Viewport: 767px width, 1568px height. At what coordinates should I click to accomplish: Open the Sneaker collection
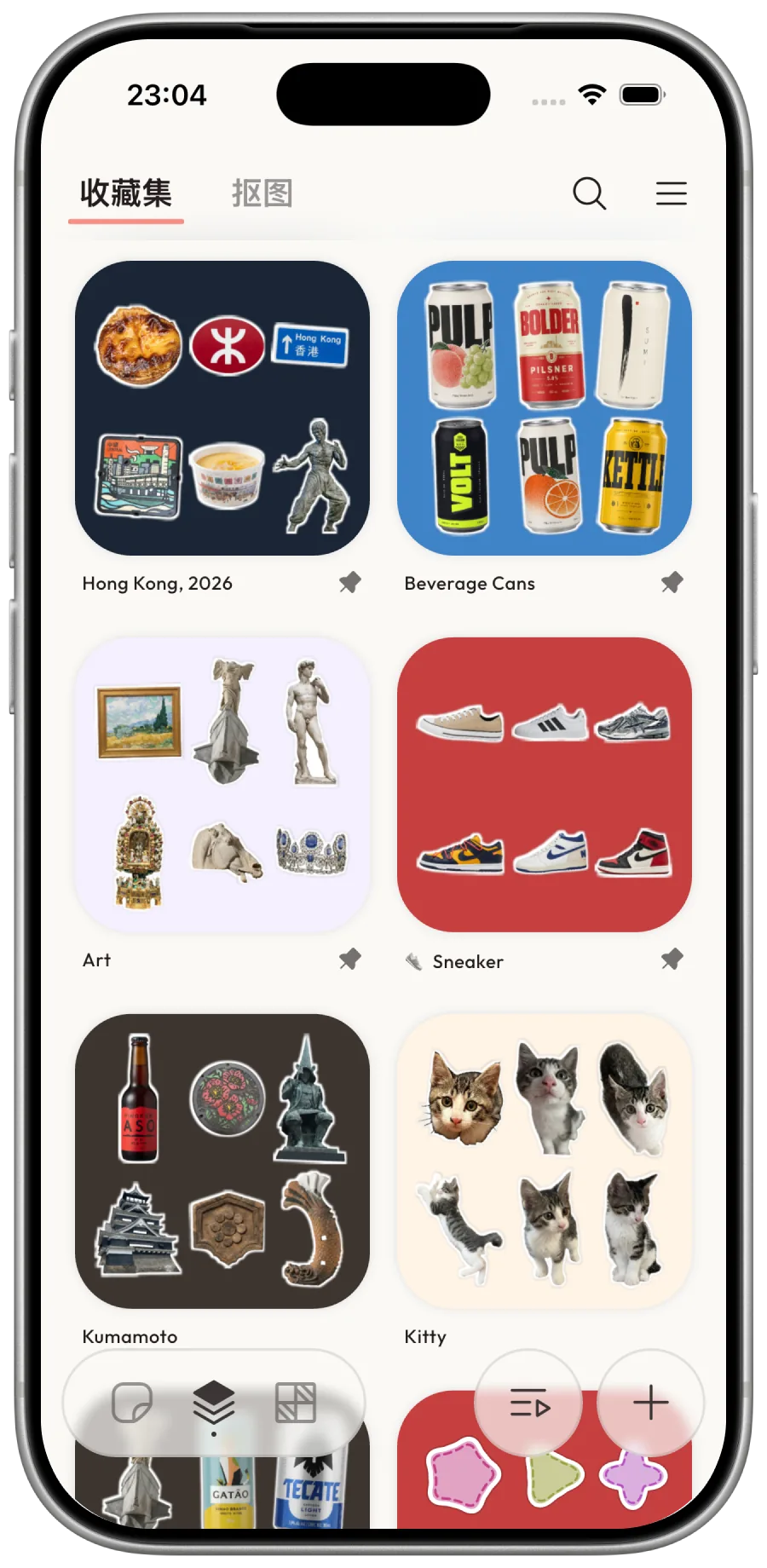[x=545, y=785]
